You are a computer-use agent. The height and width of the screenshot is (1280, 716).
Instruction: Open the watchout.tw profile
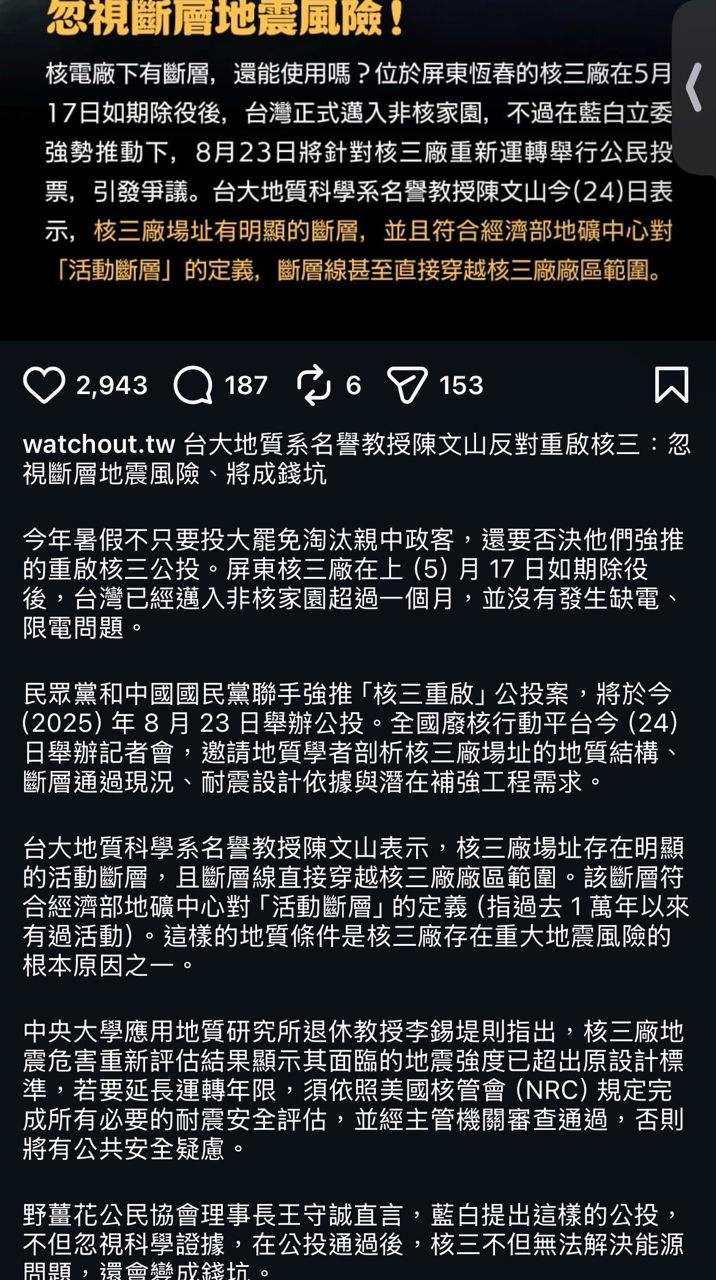pos(99,444)
